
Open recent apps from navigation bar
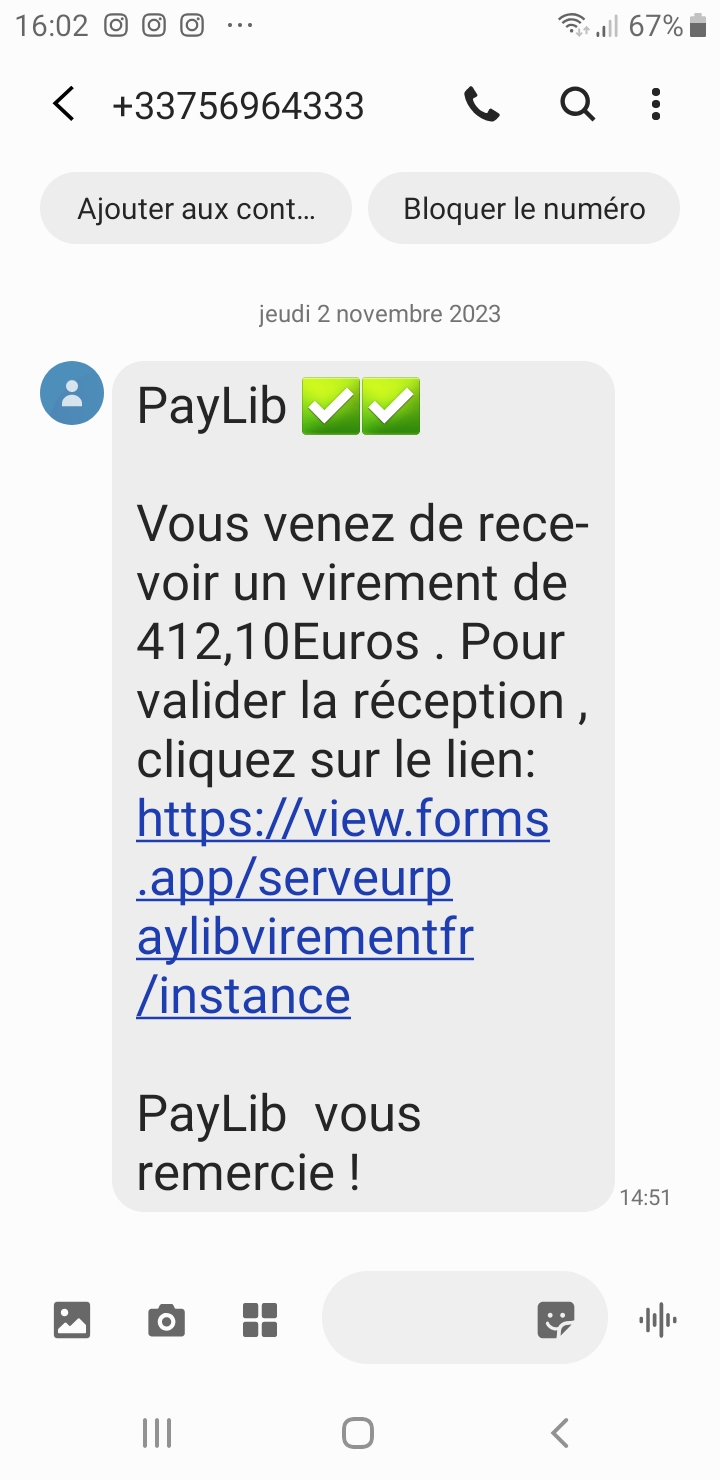tap(157, 1433)
